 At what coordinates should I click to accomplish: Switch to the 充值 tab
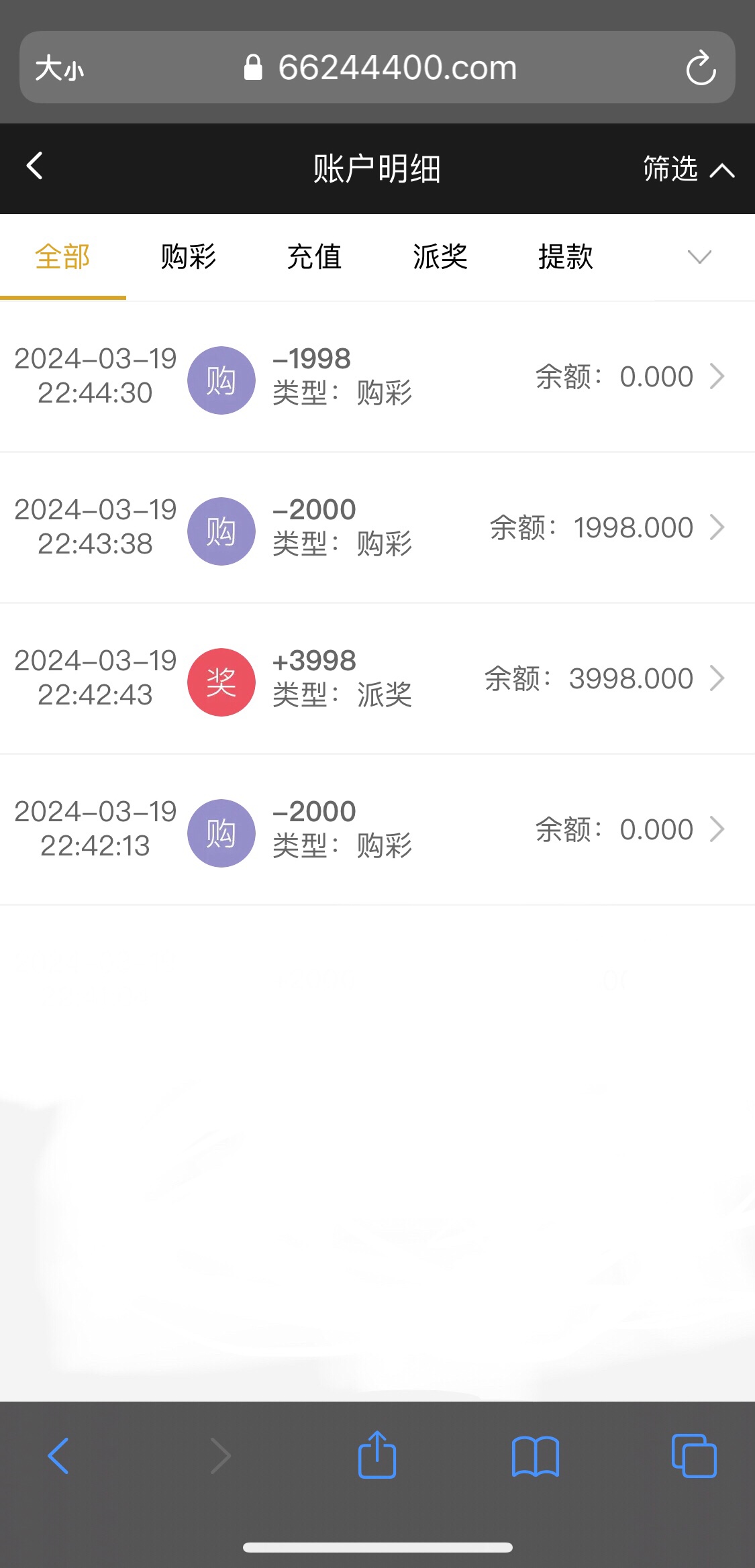pyautogui.click(x=314, y=256)
